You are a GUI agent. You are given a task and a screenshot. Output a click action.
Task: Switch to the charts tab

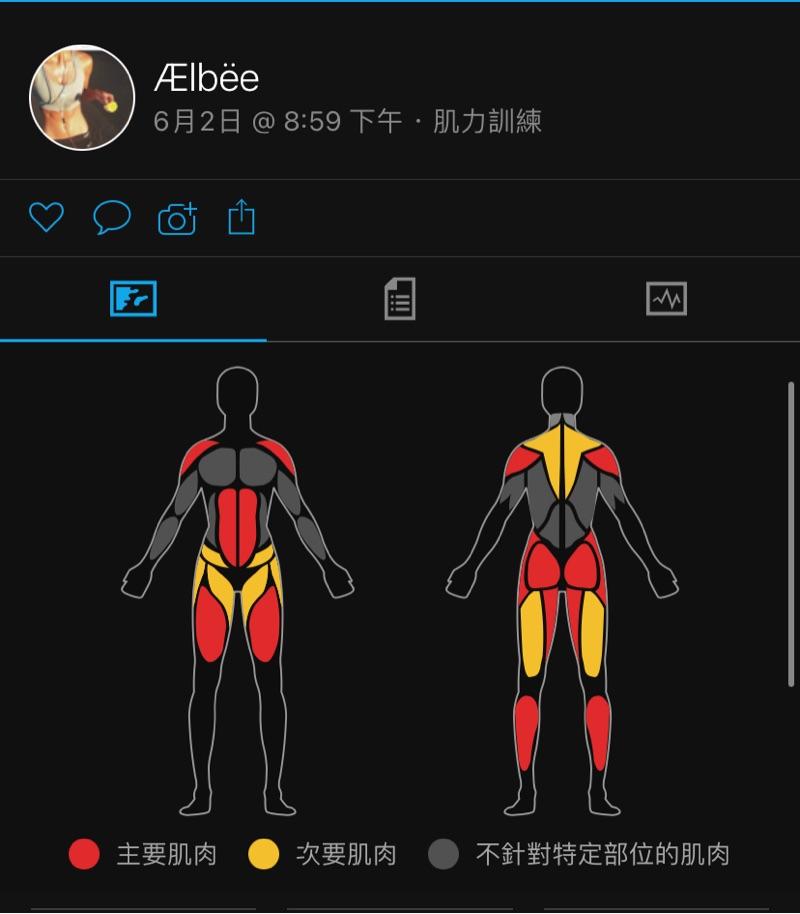(666, 299)
